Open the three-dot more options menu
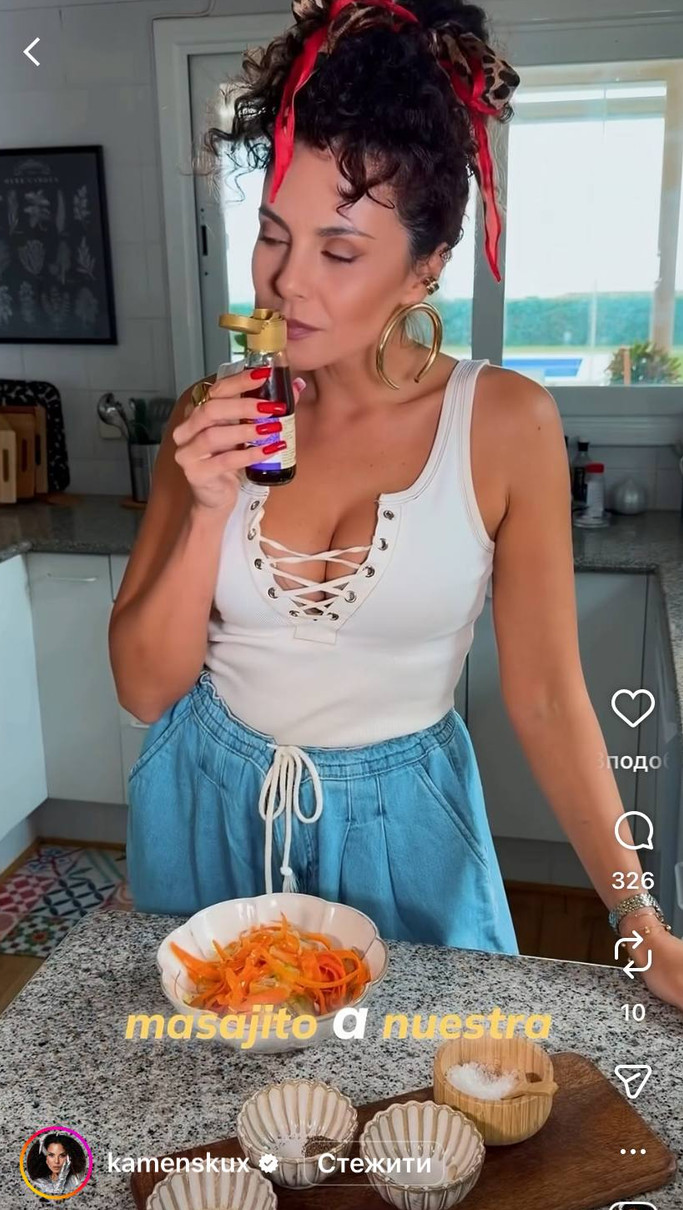This screenshot has height=1210, width=683. pyautogui.click(x=633, y=1151)
